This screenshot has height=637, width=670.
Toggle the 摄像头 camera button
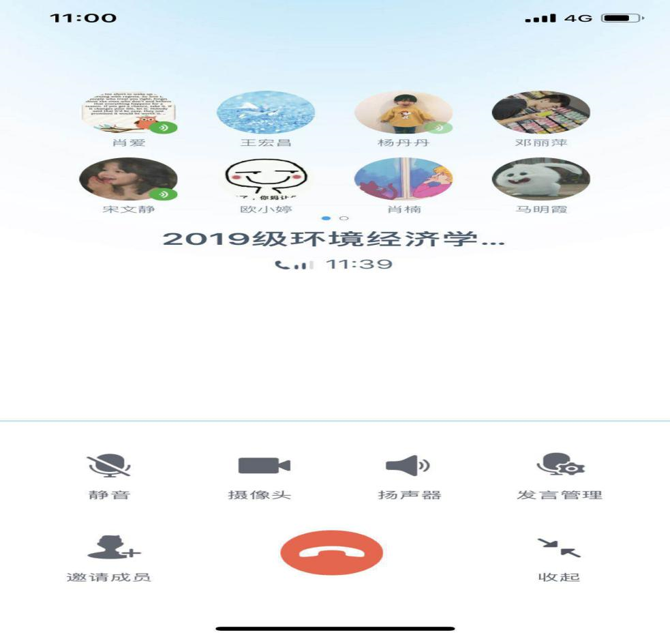(x=264, y=466)
